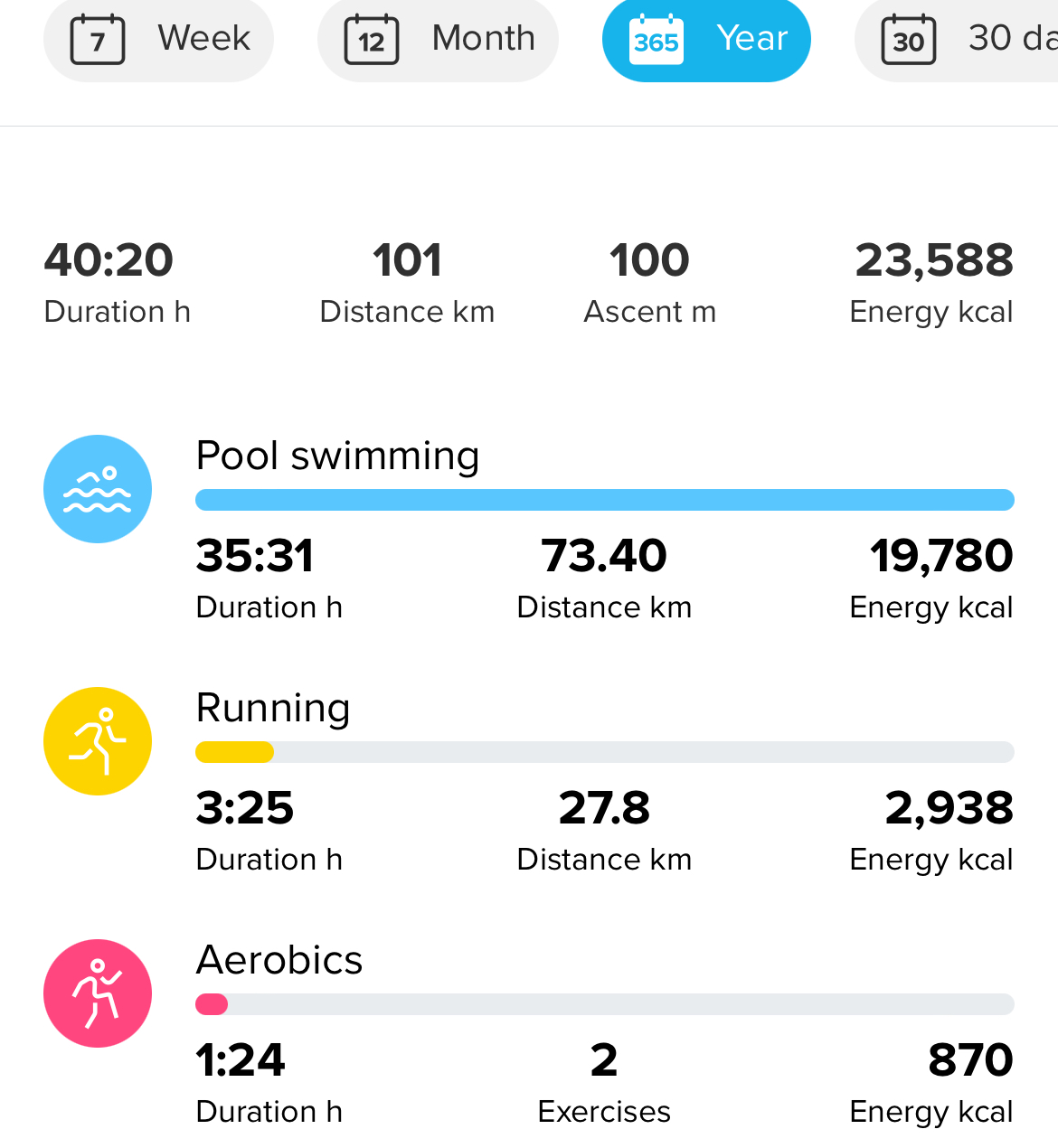
Task: Select the Year period chip
Action: coord(706,39)
